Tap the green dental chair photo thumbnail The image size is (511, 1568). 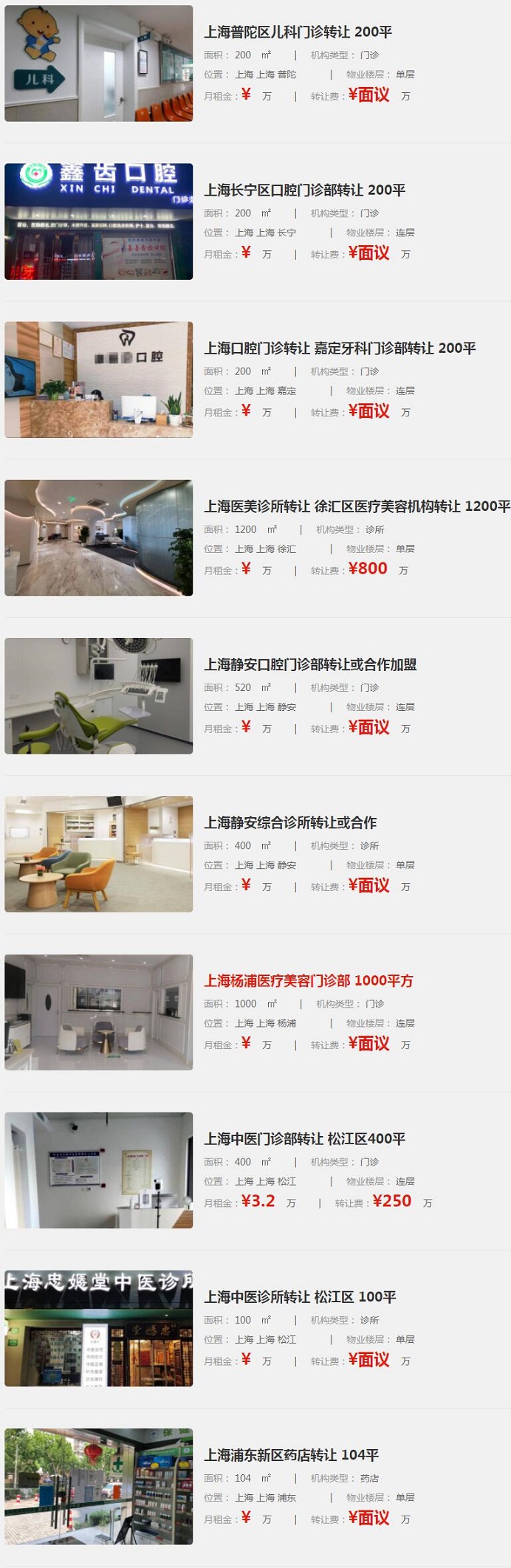pos(98,695)
